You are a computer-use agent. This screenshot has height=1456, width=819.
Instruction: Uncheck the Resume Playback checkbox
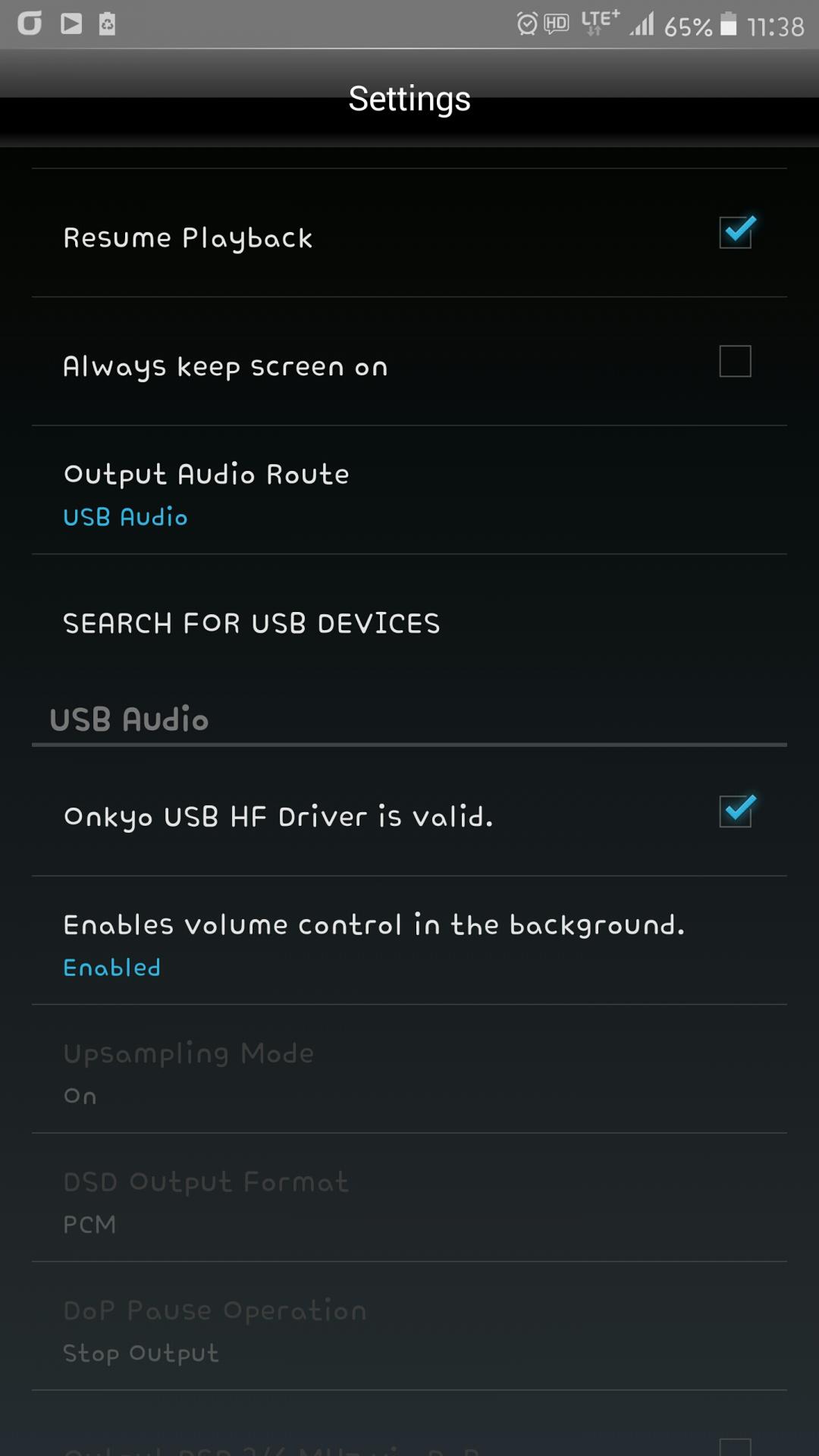click(736, 233)
